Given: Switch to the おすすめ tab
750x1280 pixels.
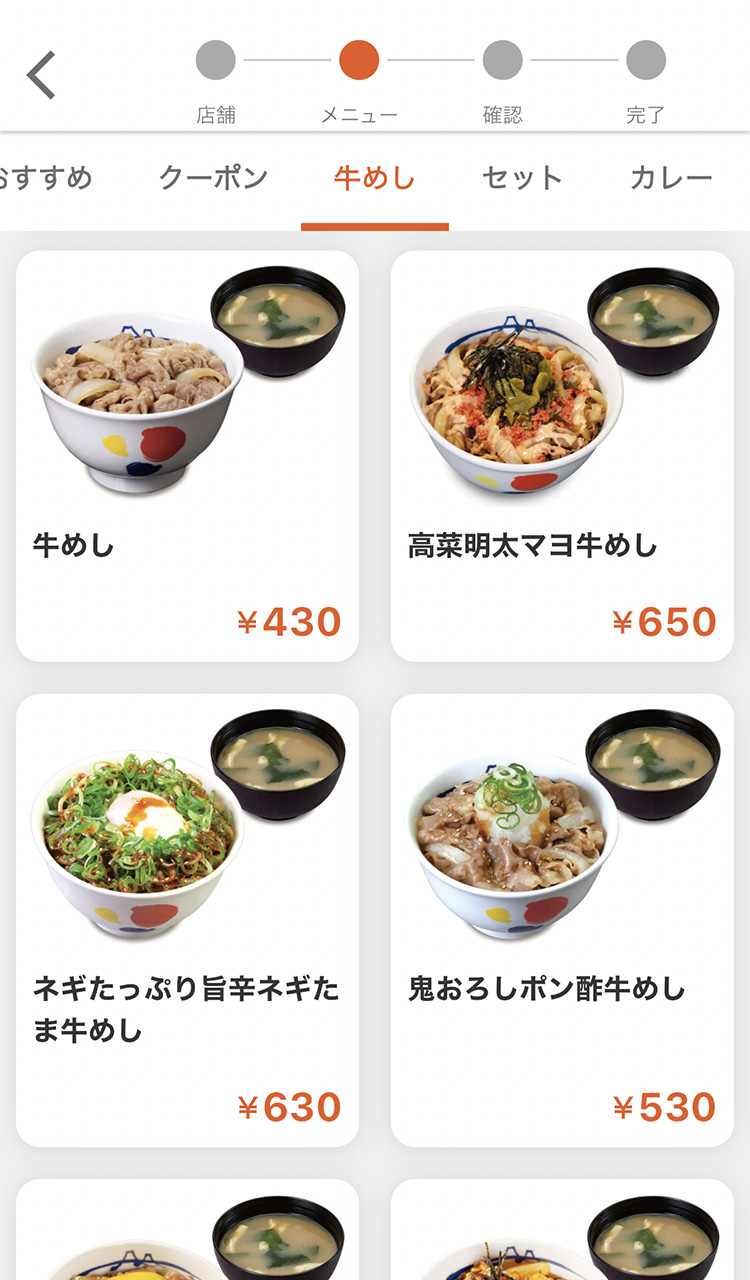Looking at the screenshot, I should coord(45,179).
